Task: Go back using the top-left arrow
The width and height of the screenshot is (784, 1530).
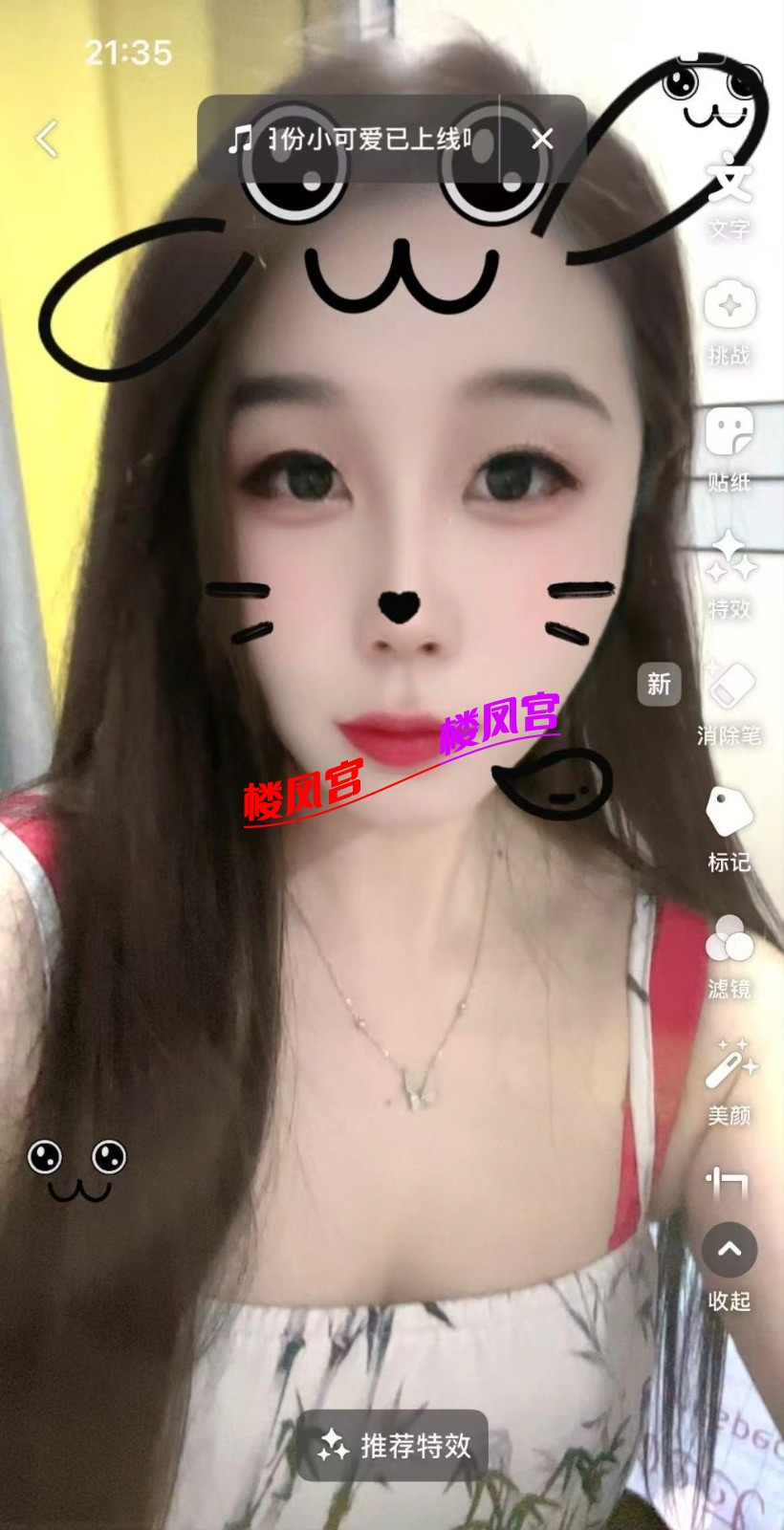Action: (x=46, y=139)
